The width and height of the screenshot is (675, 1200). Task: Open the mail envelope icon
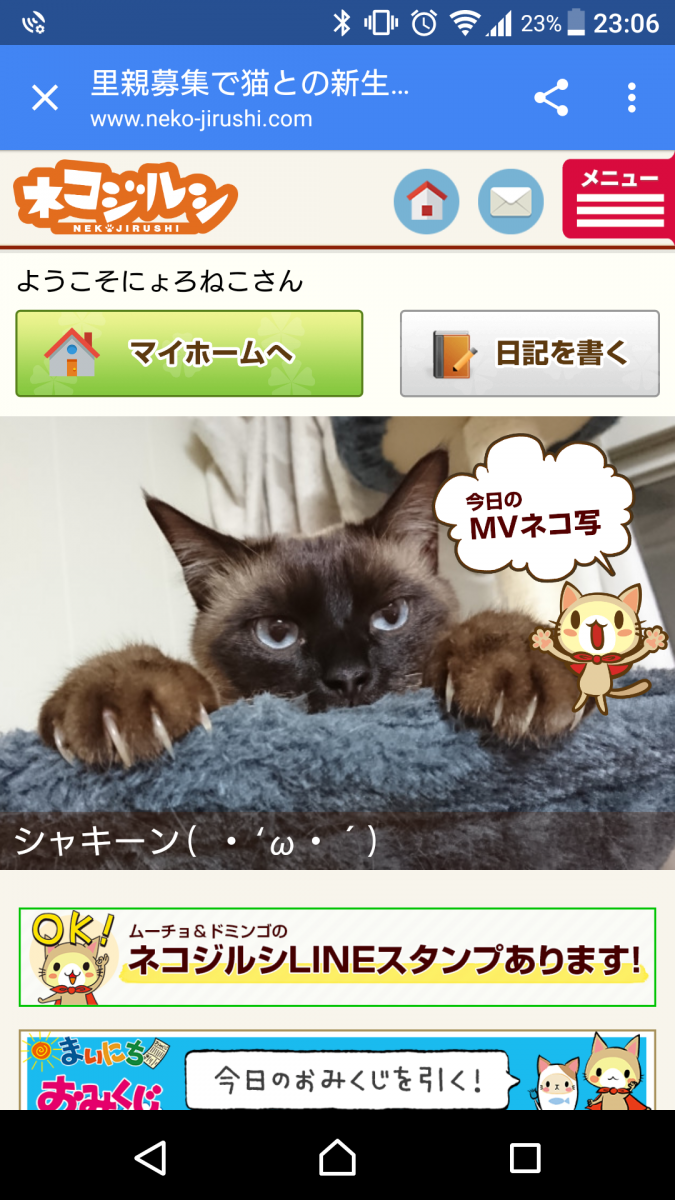511,201
